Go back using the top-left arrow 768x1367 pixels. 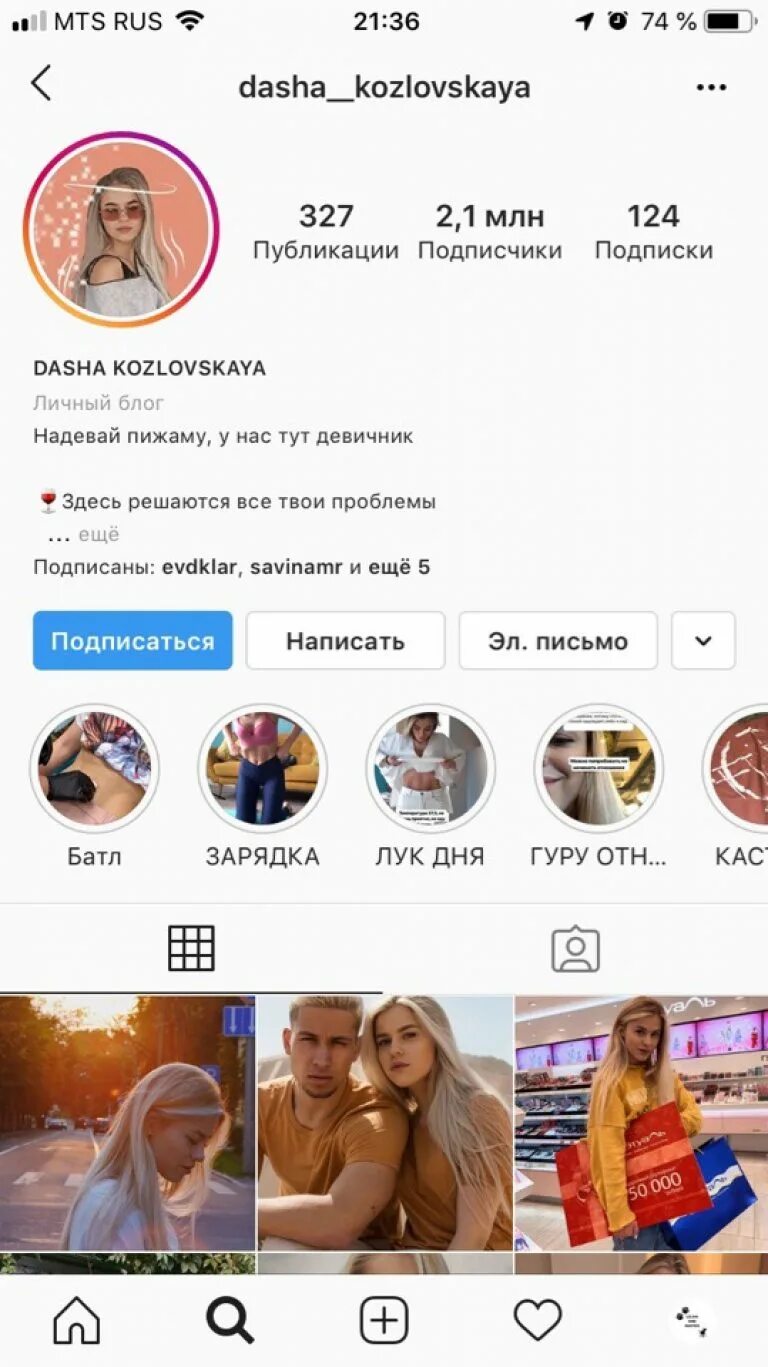click(41, 84)
